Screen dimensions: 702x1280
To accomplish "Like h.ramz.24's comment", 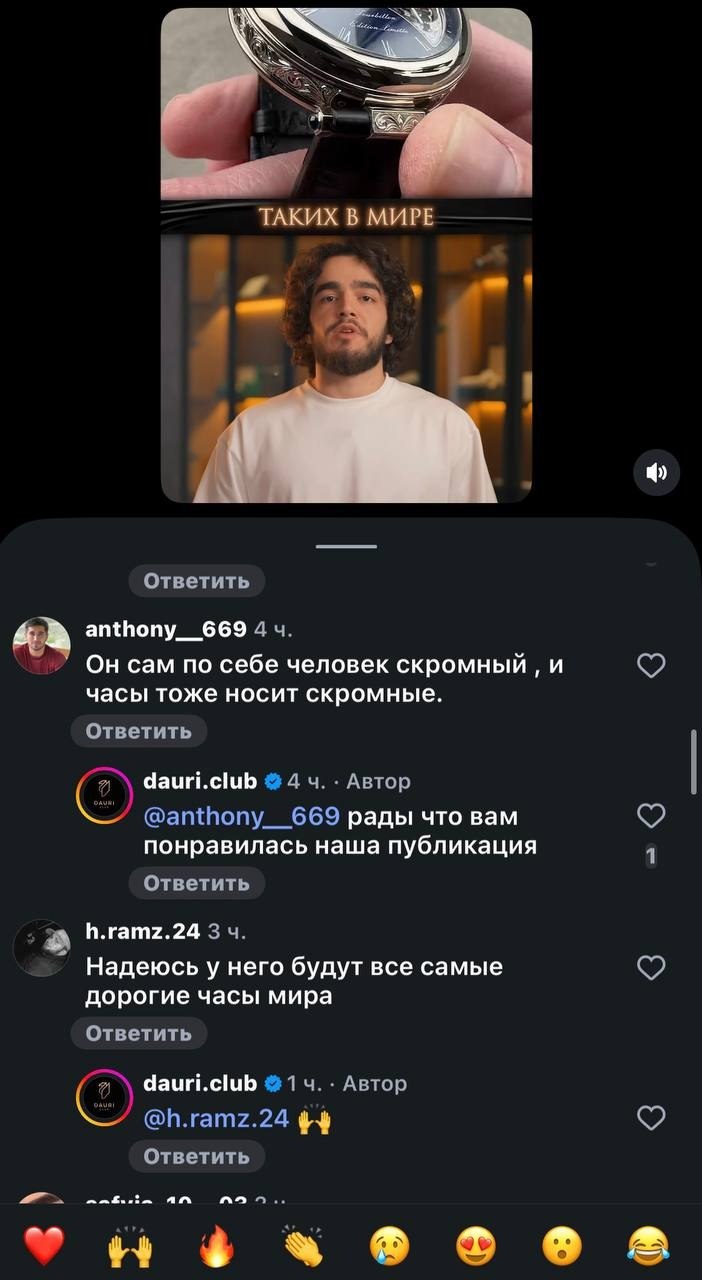I will 651,967.
